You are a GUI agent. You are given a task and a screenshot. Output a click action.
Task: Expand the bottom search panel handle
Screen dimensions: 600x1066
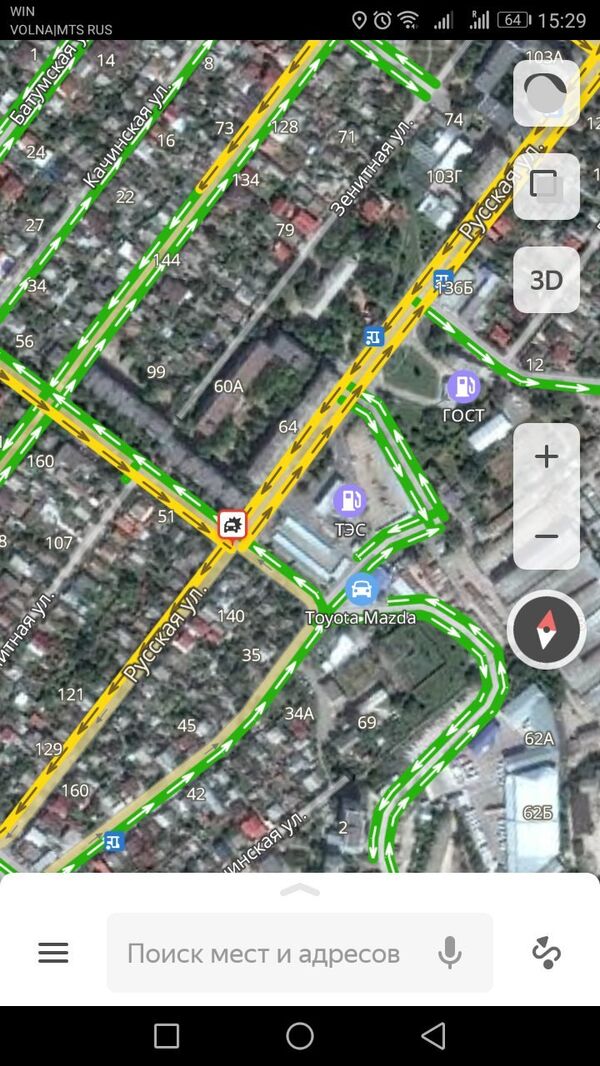click(300, 890)
